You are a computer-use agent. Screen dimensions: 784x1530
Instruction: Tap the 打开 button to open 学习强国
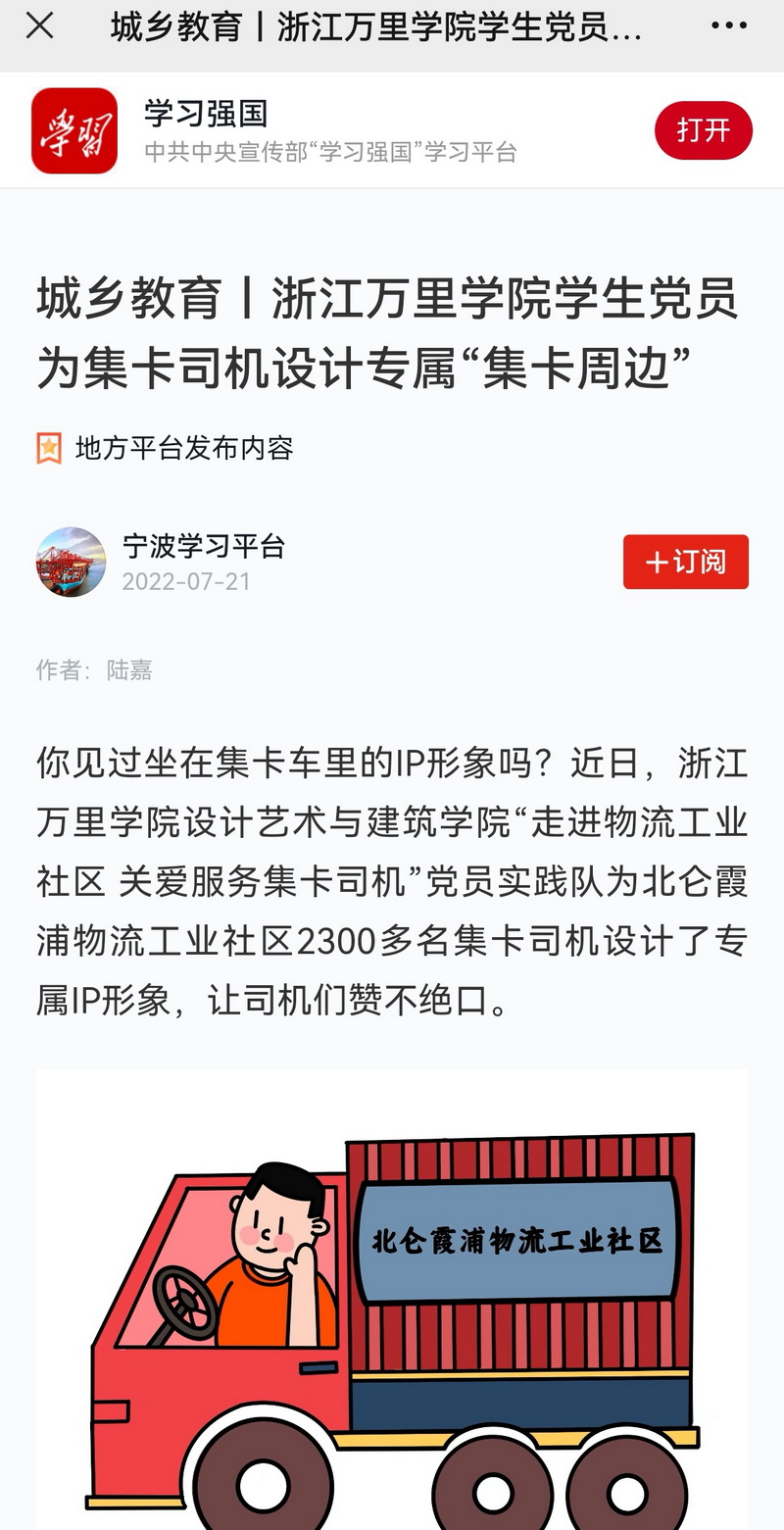[703, 130]
